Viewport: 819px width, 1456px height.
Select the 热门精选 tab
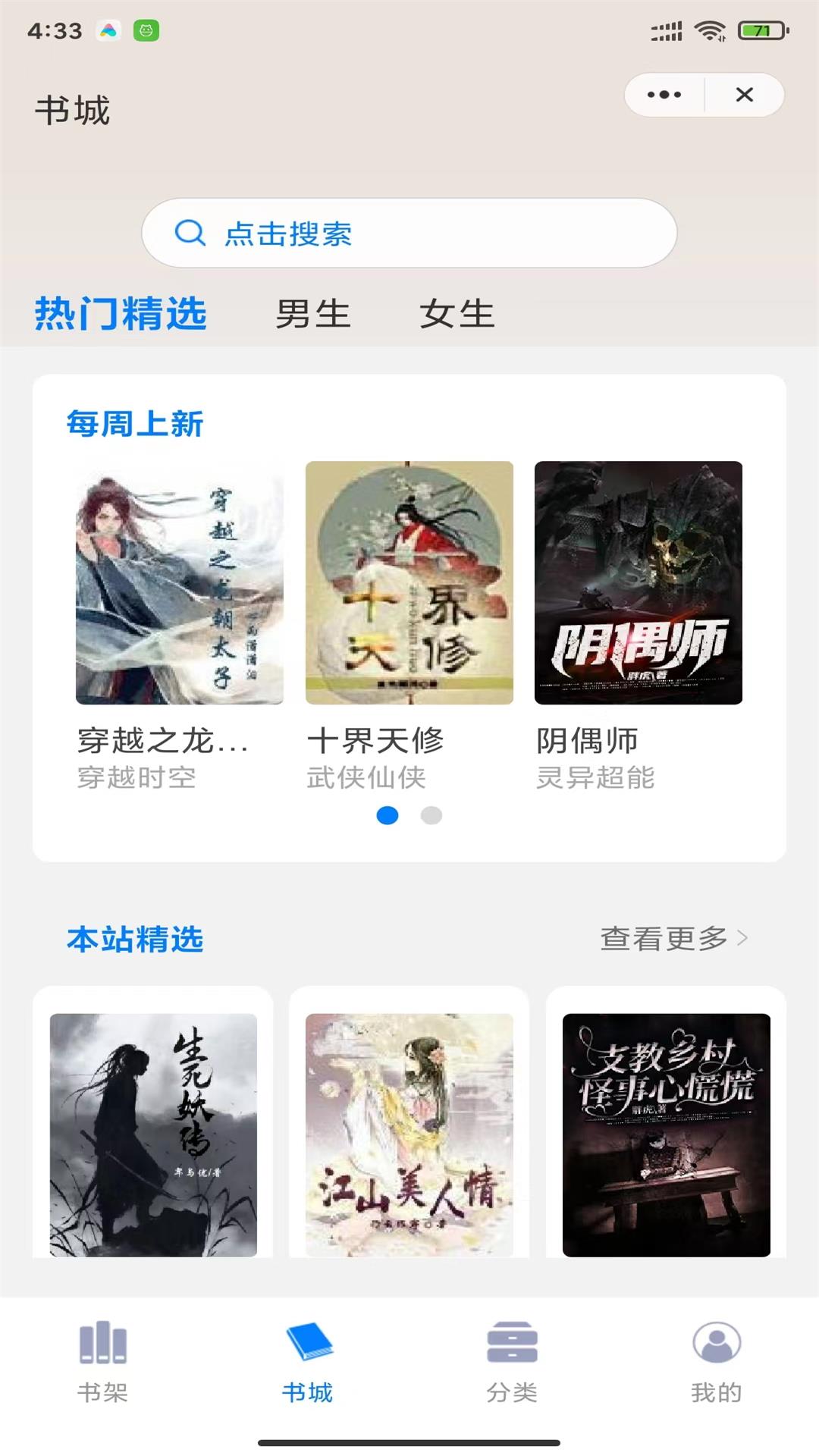[119, 313]
